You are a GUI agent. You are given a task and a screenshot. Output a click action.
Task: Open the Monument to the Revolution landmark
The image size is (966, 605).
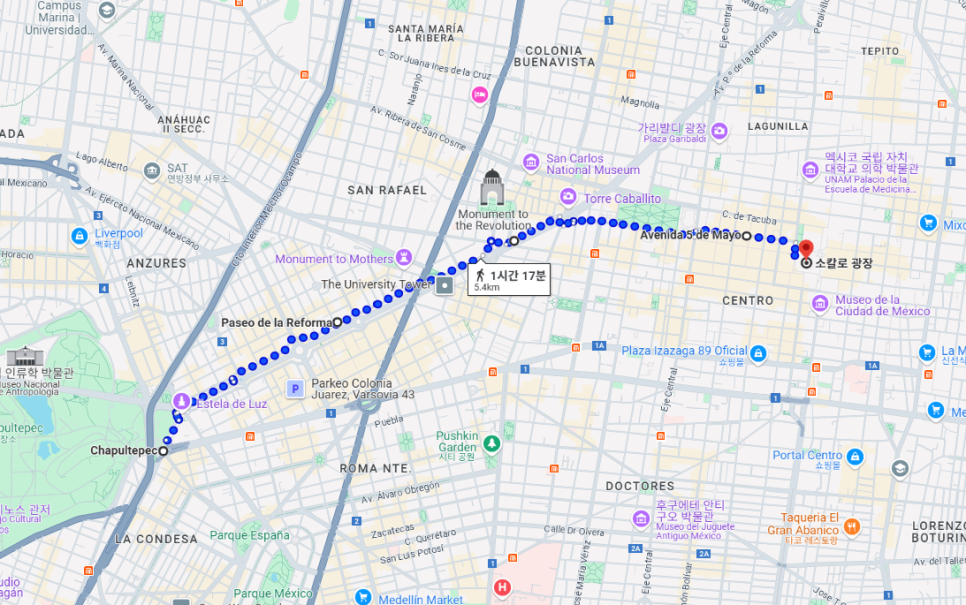pos(491,188)
